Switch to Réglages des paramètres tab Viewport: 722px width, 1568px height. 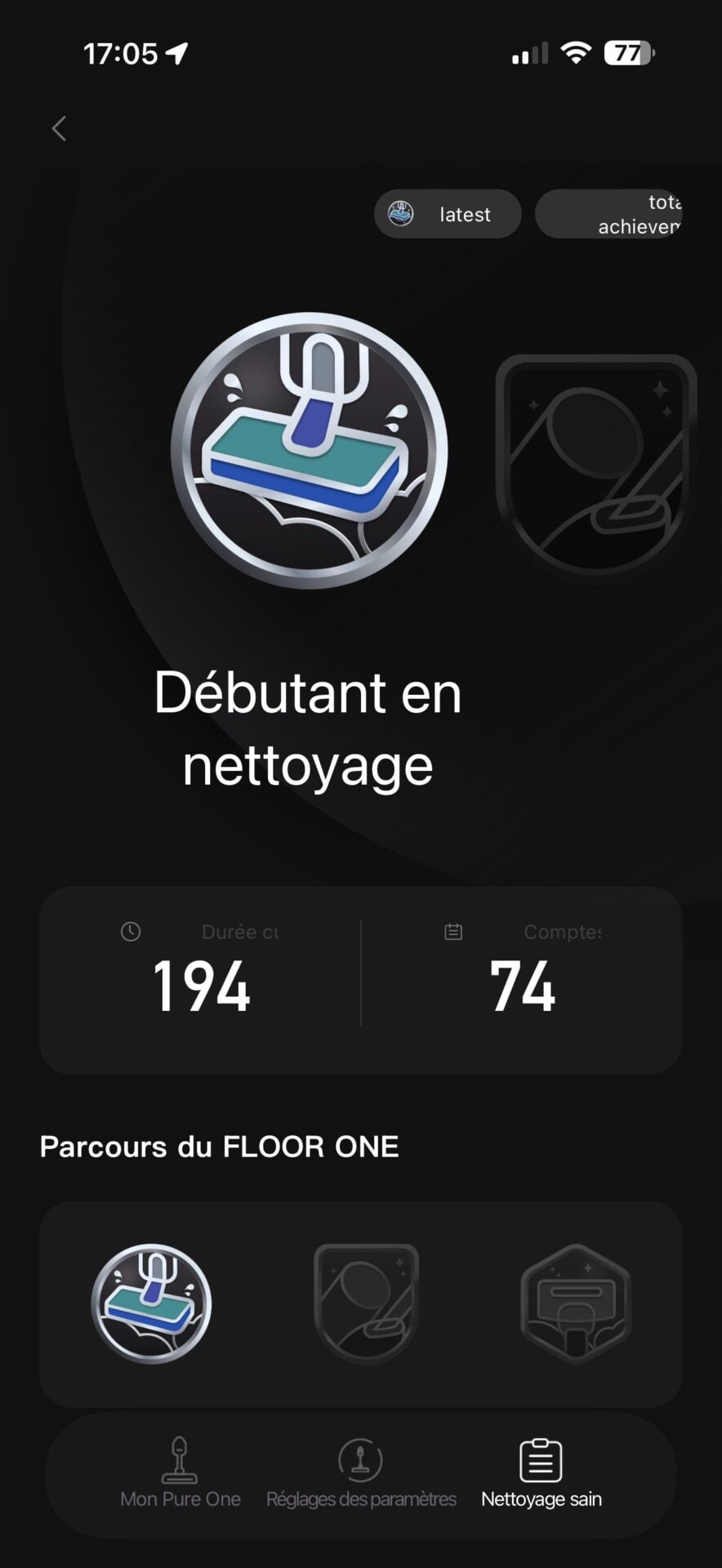click(x=361, y=1475)
